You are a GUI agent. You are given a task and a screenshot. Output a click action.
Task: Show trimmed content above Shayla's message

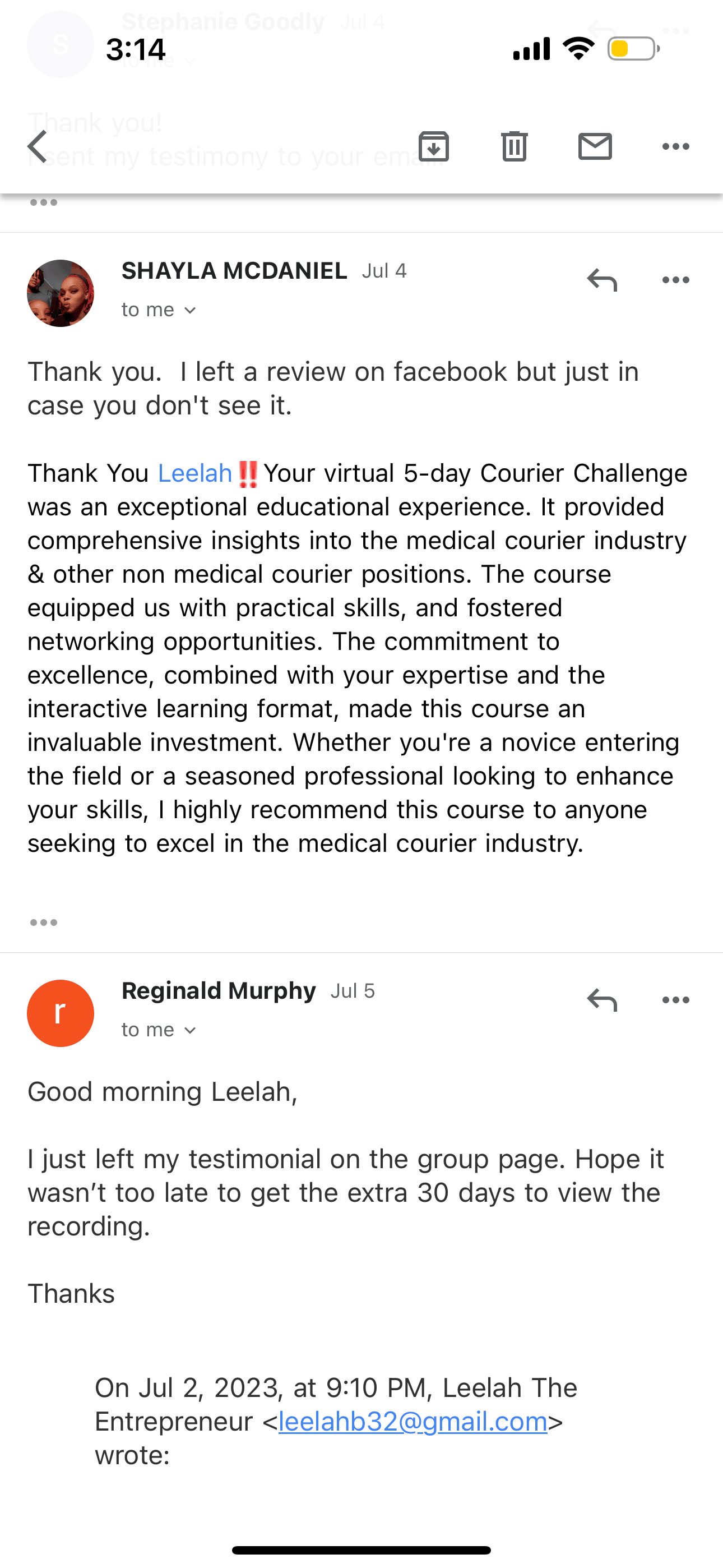click(44, 202)
